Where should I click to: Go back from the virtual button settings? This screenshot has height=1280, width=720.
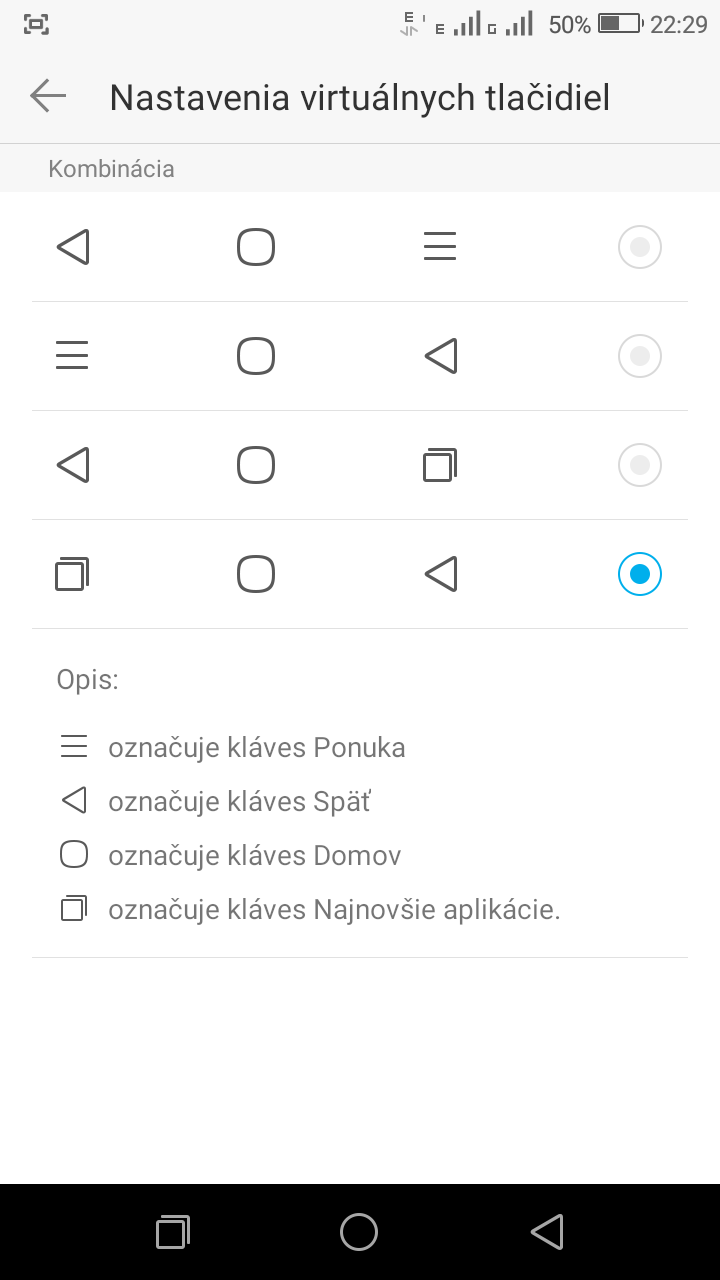click(48, 96)
